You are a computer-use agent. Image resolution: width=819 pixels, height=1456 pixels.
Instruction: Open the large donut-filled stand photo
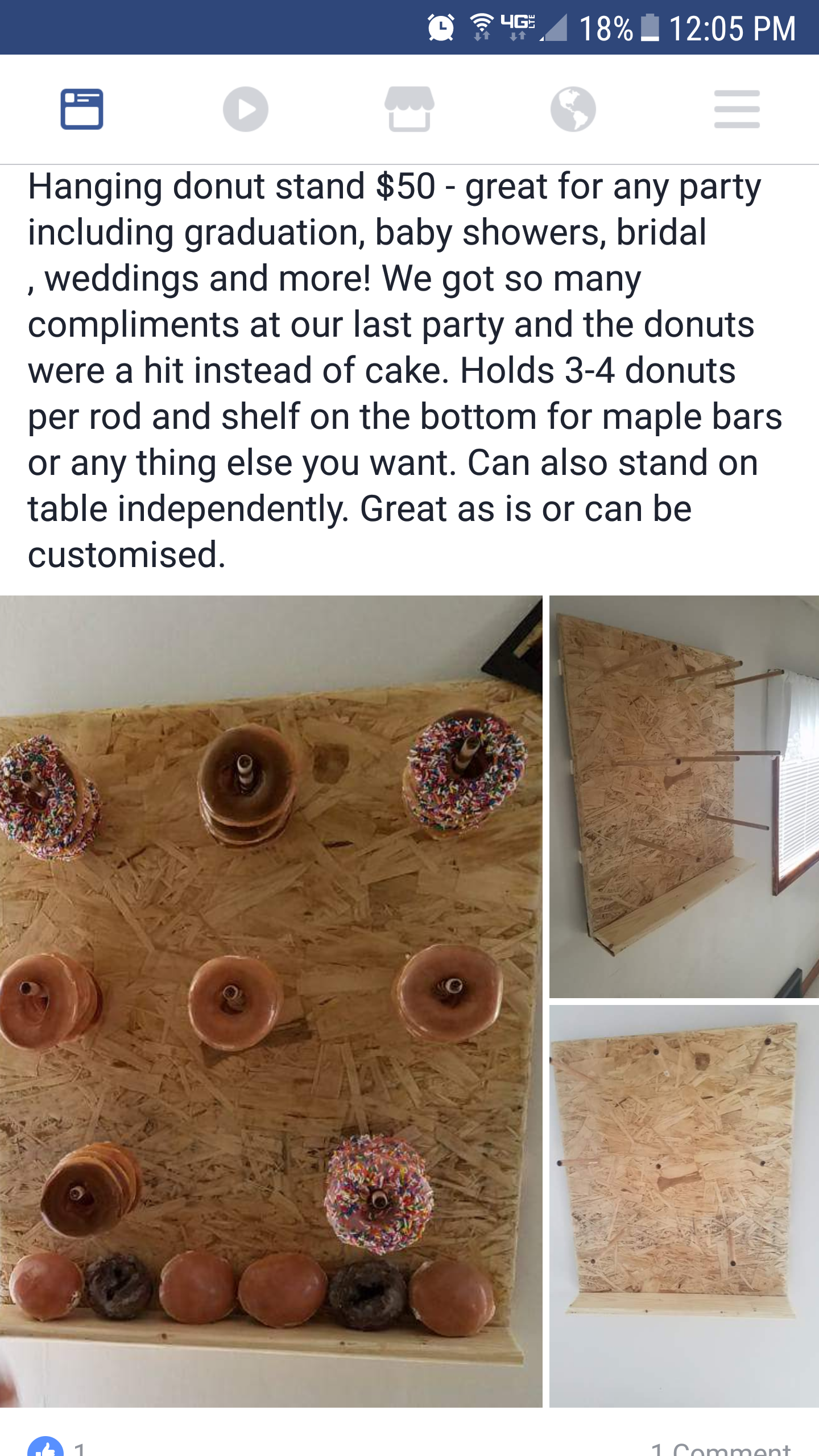click(x=271, y=1001)
